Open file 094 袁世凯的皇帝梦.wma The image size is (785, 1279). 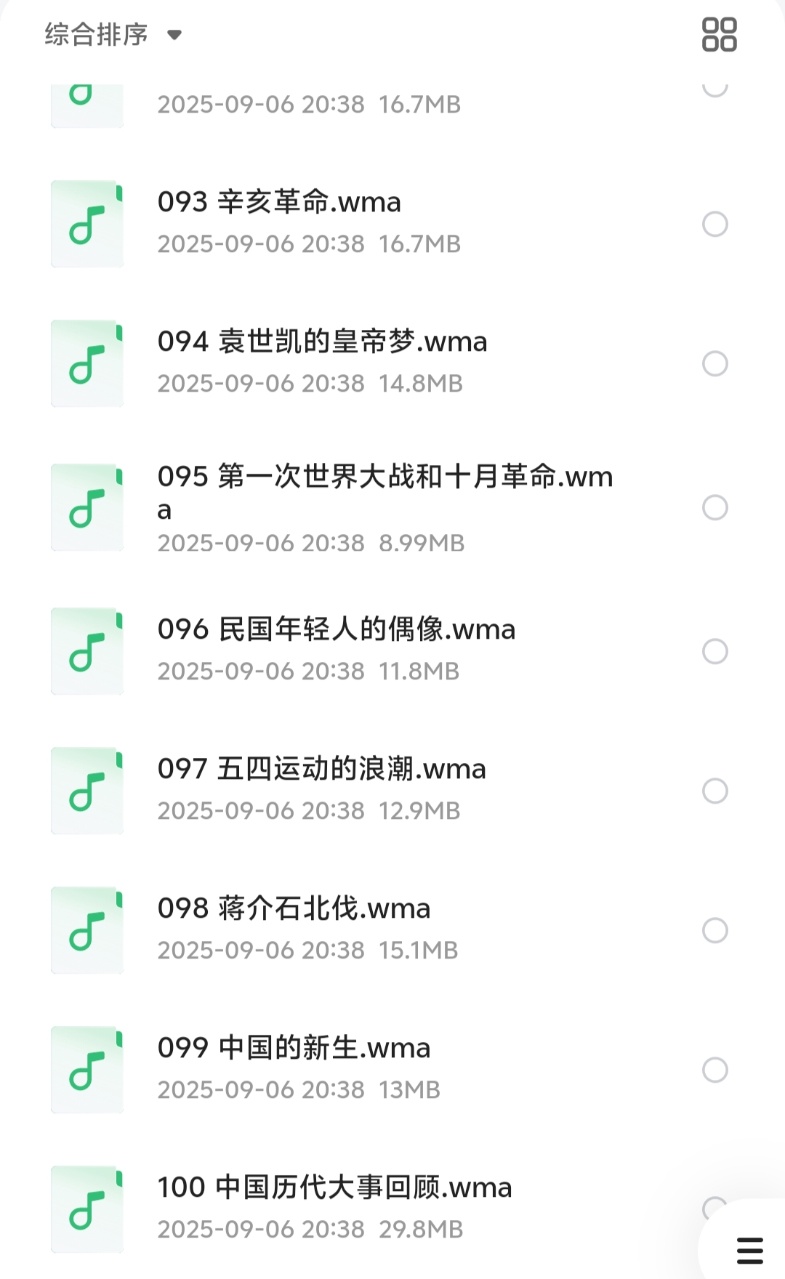(323, 341)
